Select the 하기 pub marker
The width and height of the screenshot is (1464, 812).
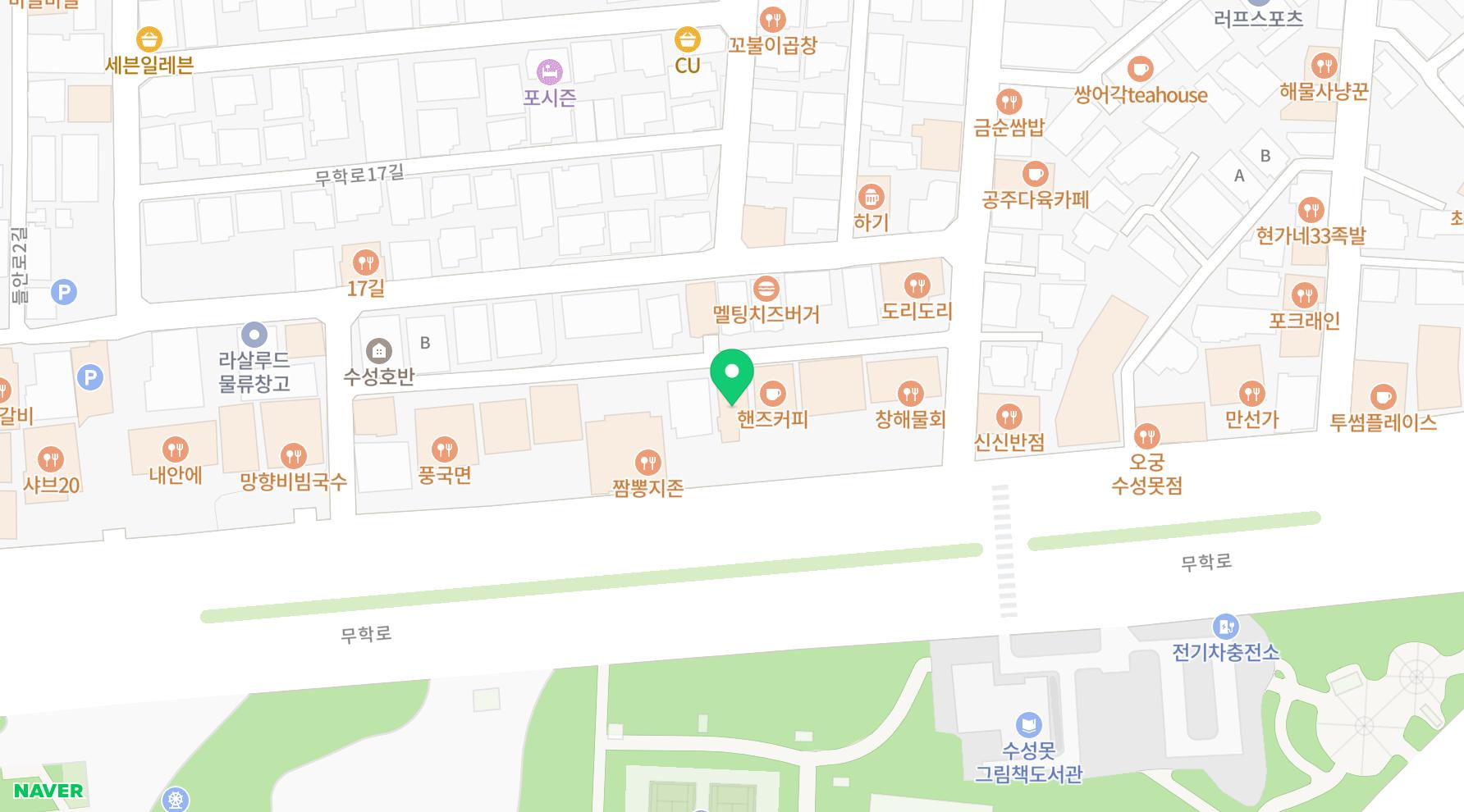click(871, 198)
